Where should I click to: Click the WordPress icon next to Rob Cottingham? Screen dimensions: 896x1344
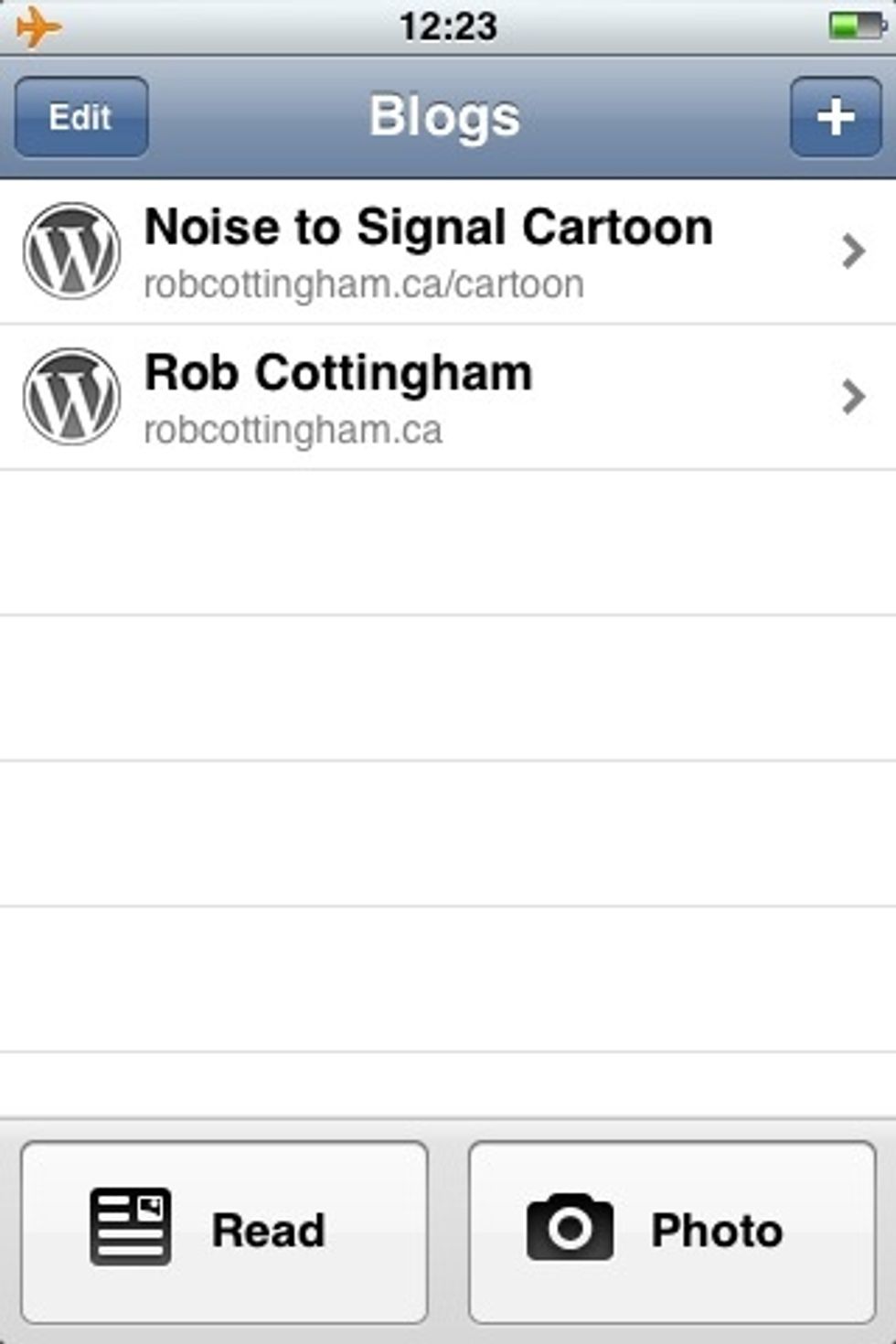point(71,397)
